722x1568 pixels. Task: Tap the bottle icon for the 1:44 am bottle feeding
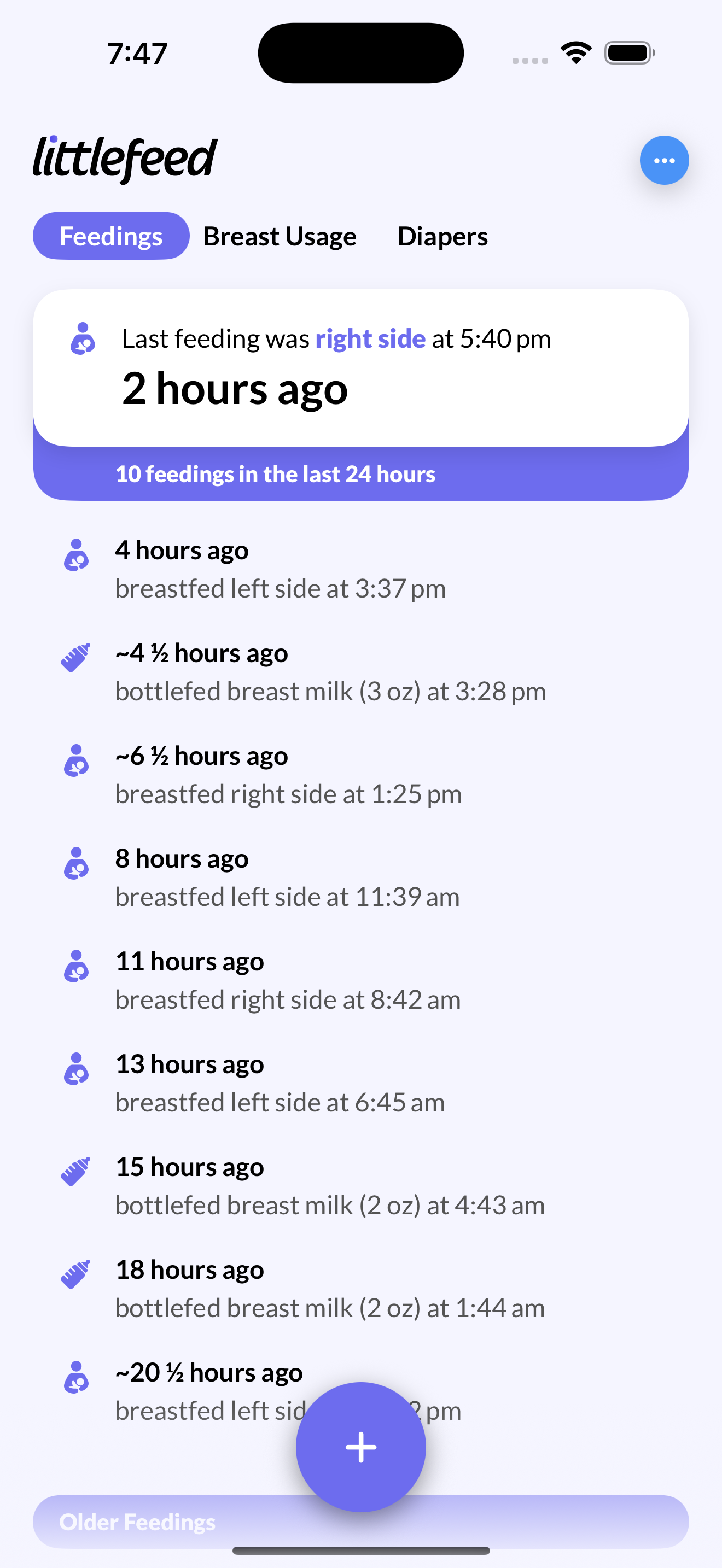click(x=75, y=1275)
